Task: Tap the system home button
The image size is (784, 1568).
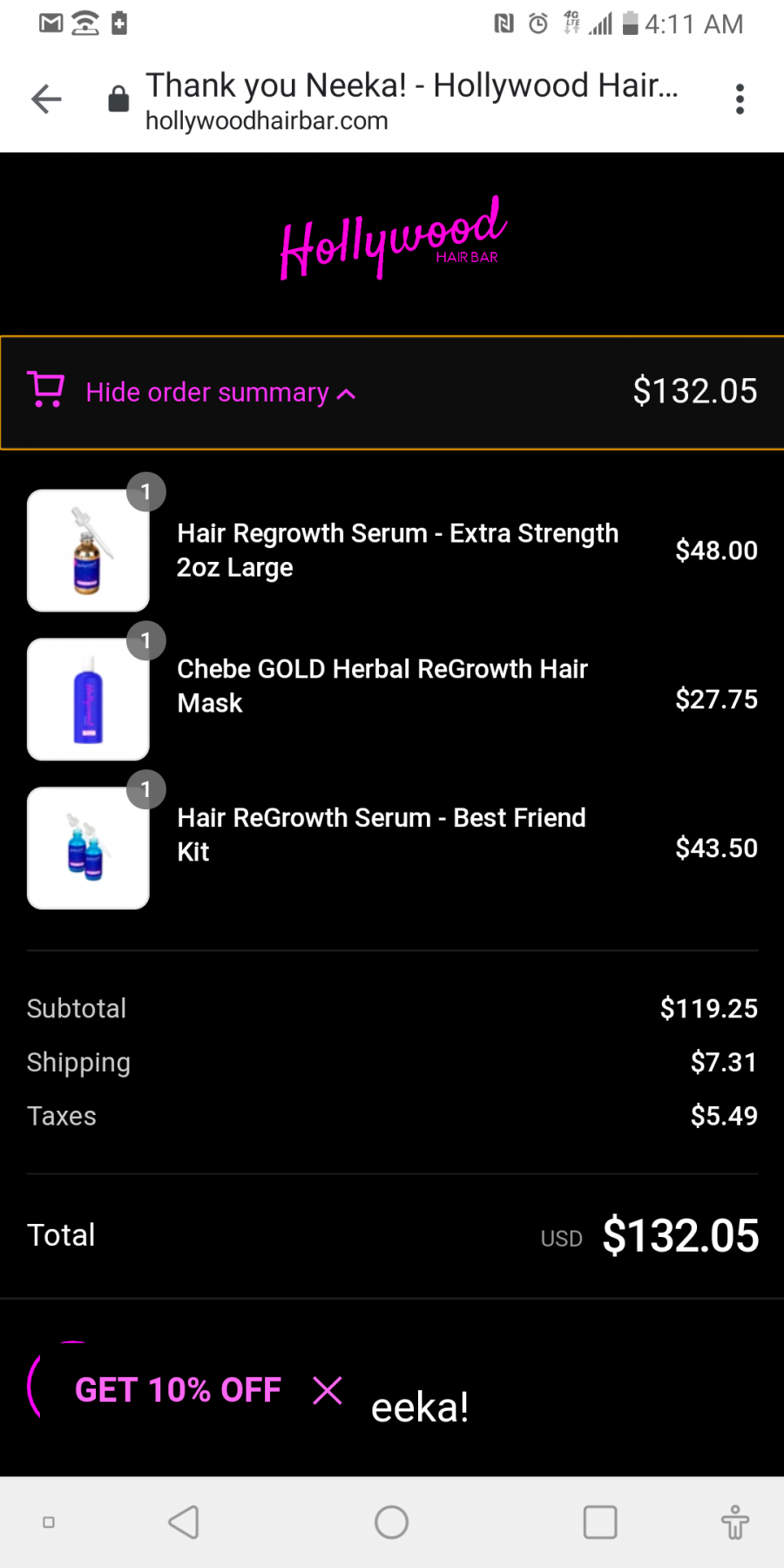Action: 391,1523
